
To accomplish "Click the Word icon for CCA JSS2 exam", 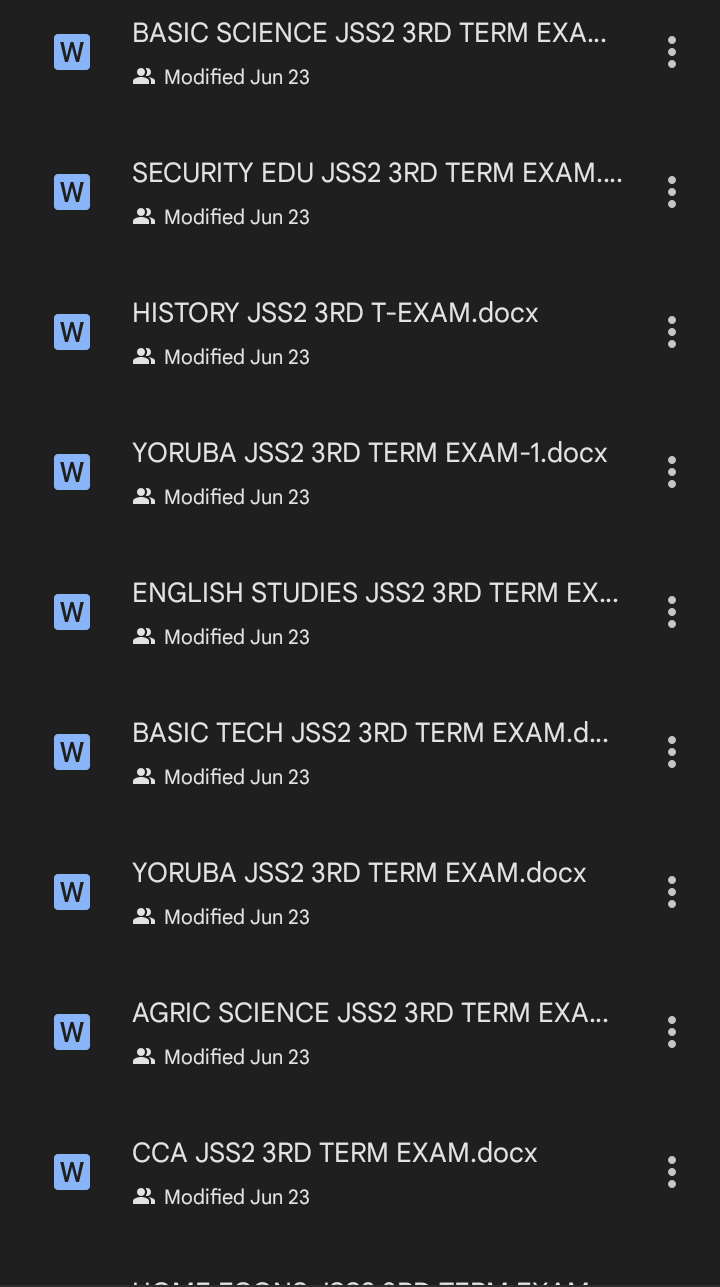I will coord(71,1172).
